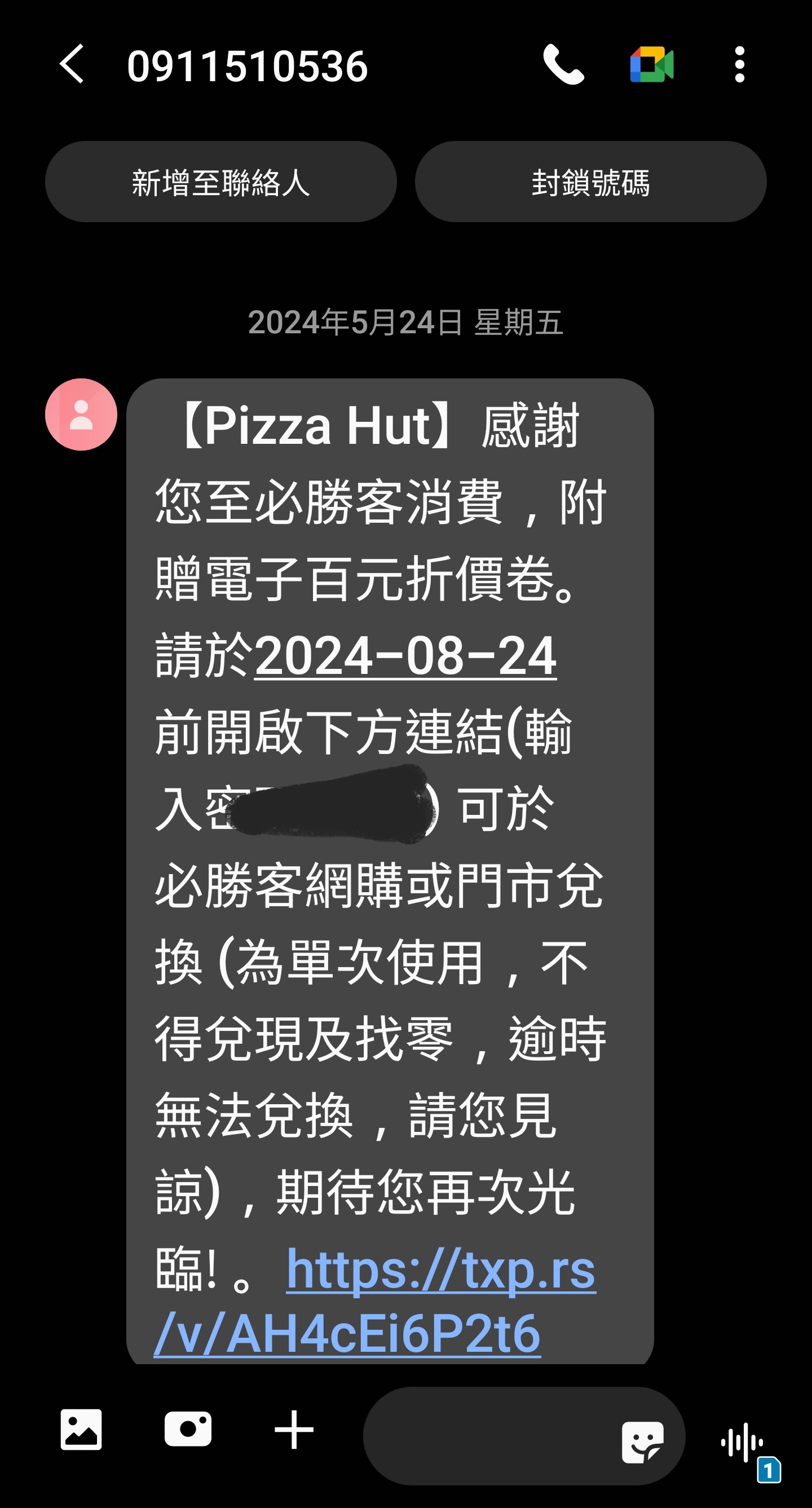Tap the underlined 2024-08-24 date
Image resolution: width=812 pixels, height=1508 pixels.
click(x=405, y=656)
